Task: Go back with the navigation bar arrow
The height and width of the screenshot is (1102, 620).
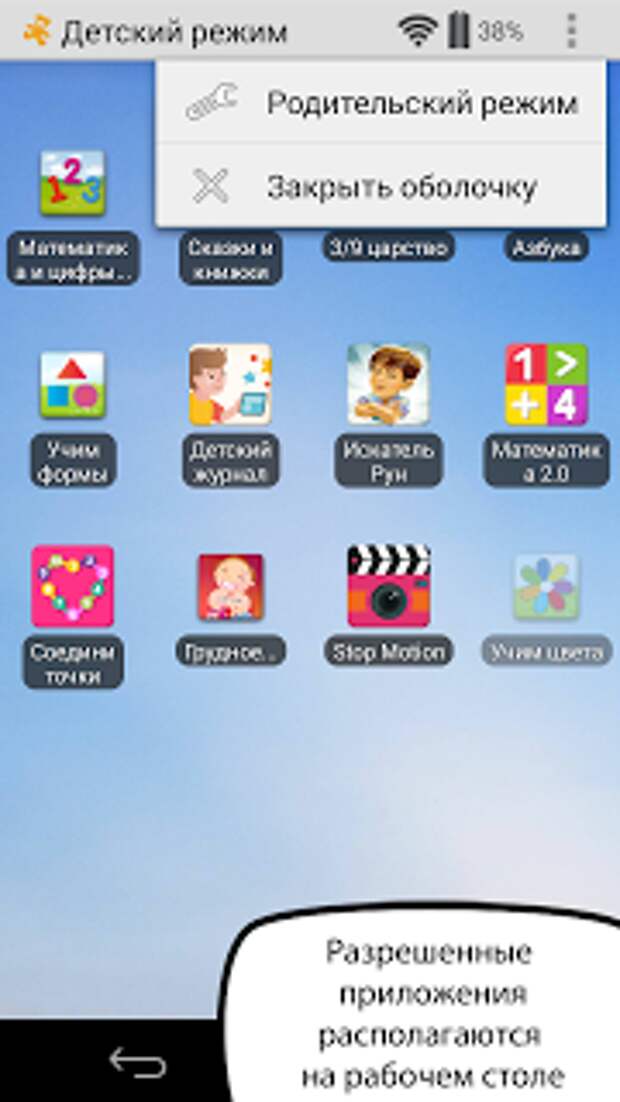Action: (137, 1062)
